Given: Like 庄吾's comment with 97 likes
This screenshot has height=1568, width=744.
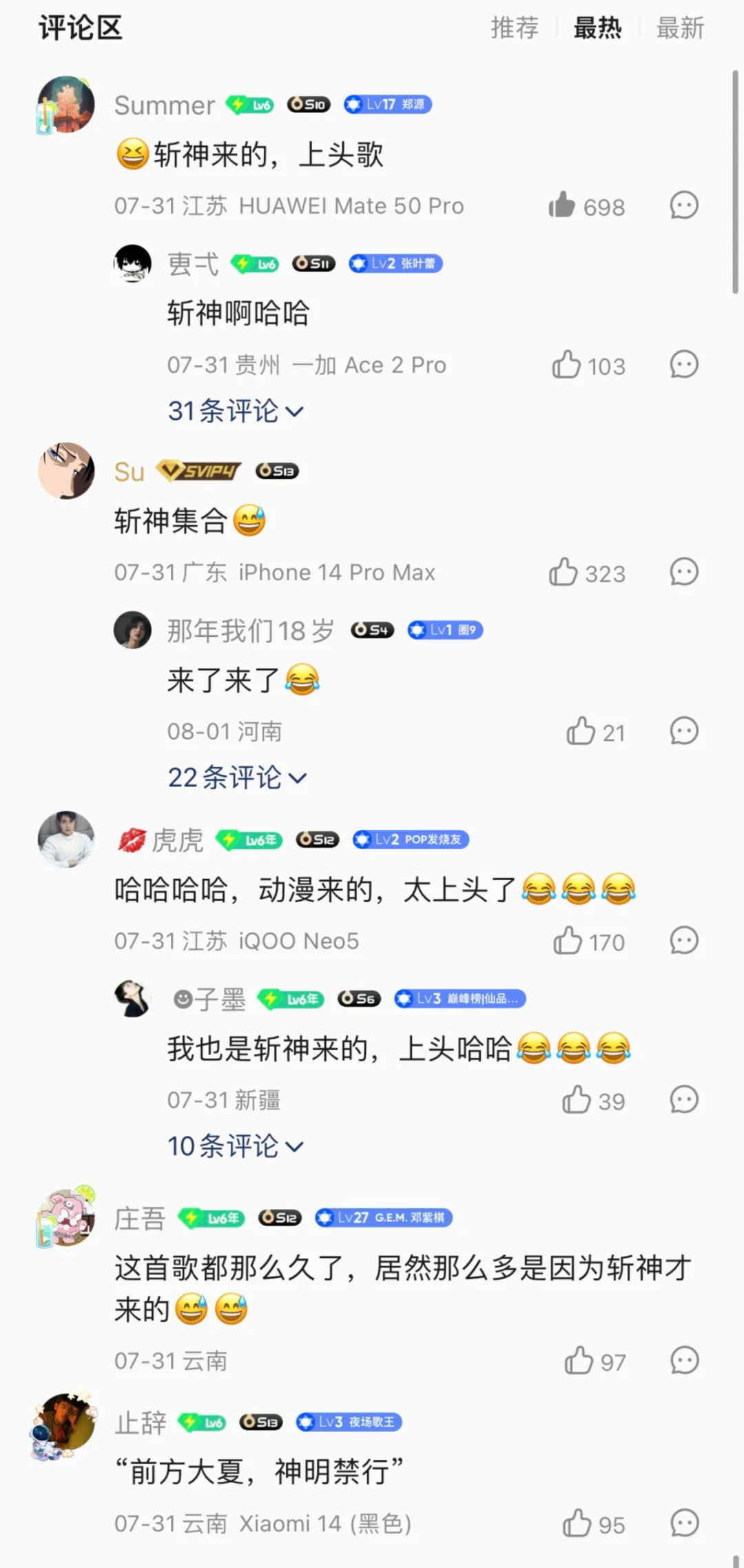Looking at the screenshot, I should [579, 1361].
